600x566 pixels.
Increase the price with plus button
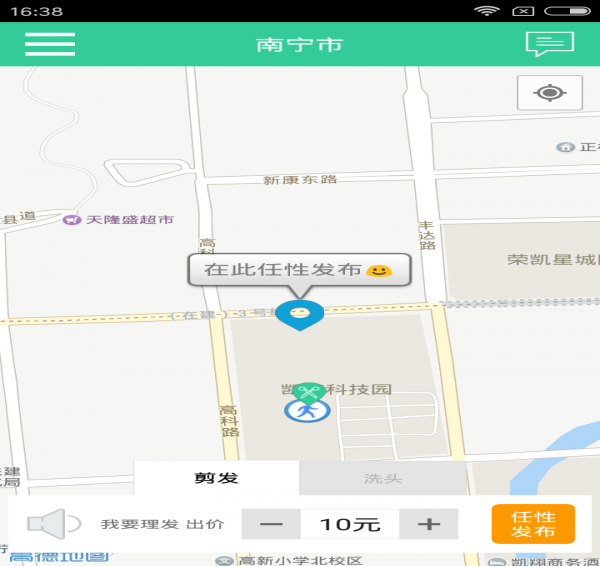[x=428, y=524]
